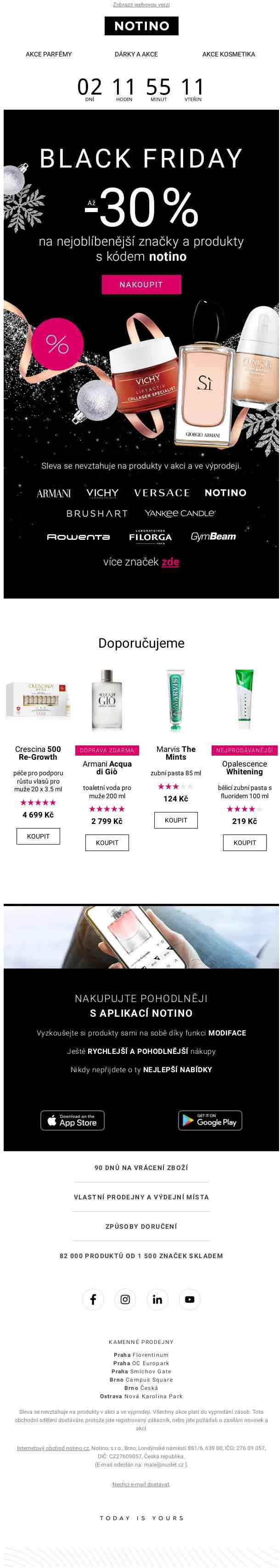
Task: Follow the 'zde' link for more brands
Action: (170, 562)
